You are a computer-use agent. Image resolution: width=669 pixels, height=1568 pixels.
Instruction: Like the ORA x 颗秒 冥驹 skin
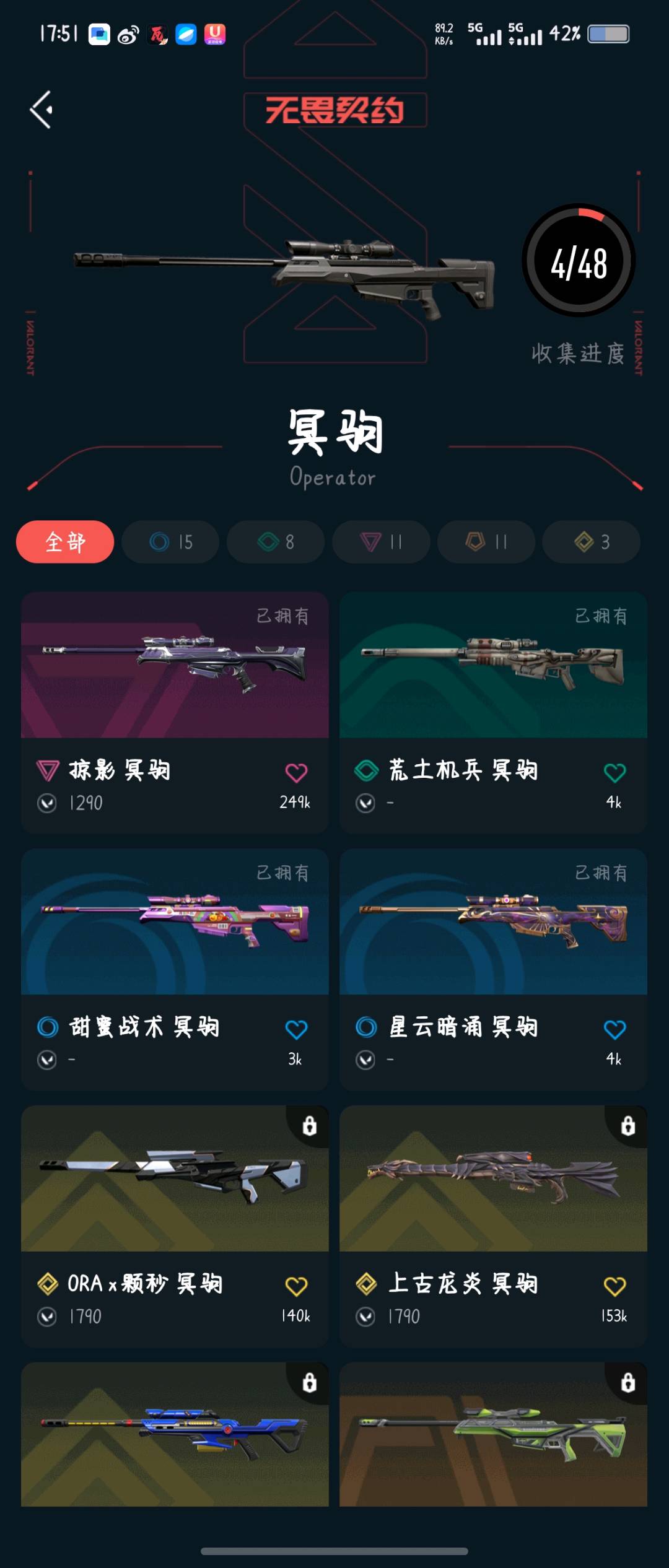tap(296, 1286)
